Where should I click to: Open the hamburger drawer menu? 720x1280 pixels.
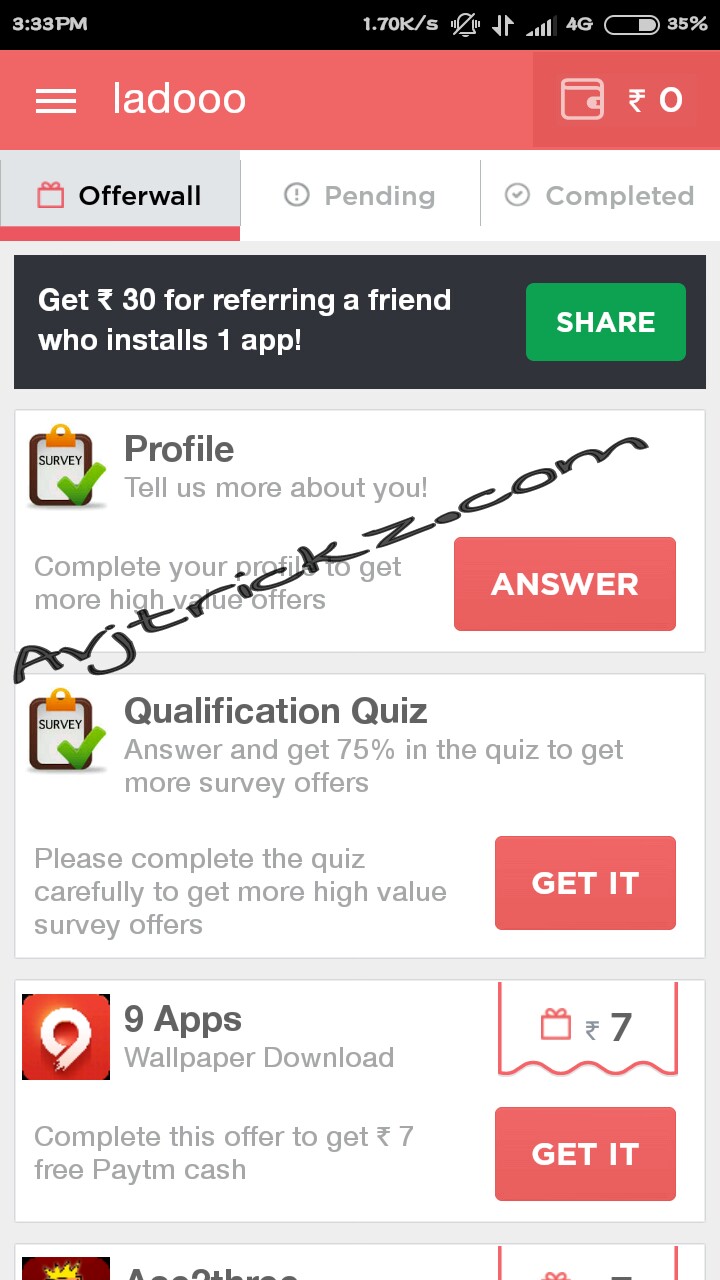[x=56, y=100]
